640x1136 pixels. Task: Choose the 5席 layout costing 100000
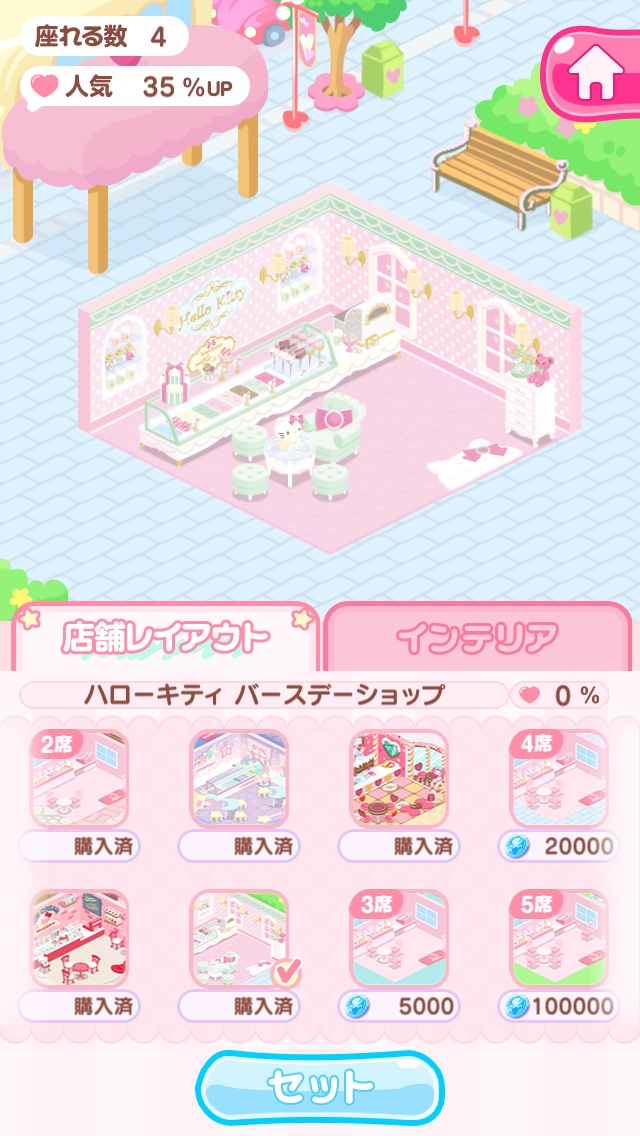[x=559, y=939]
